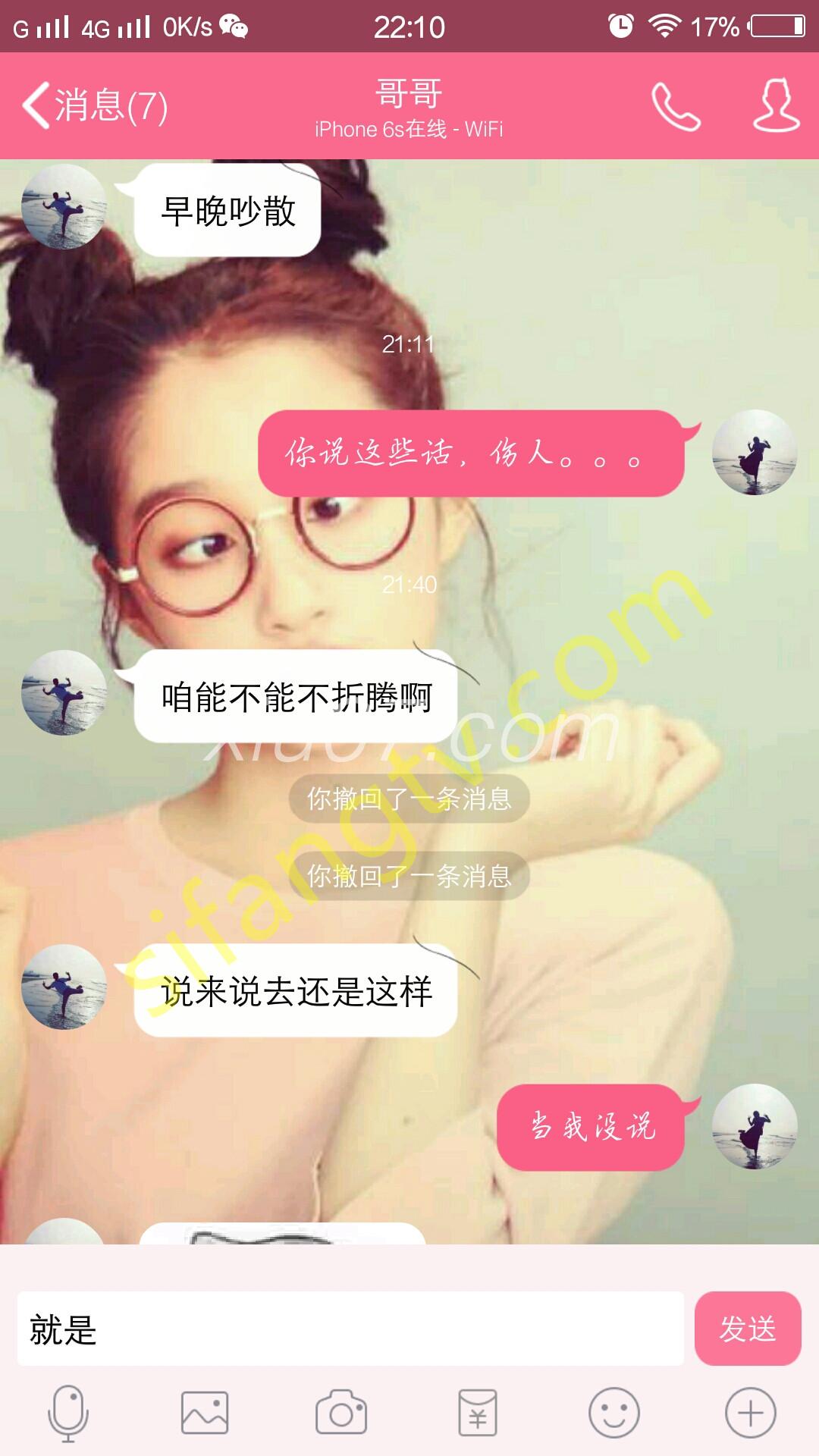
Task: Start a voice call with 哥哥
Action: coord(676,106)
